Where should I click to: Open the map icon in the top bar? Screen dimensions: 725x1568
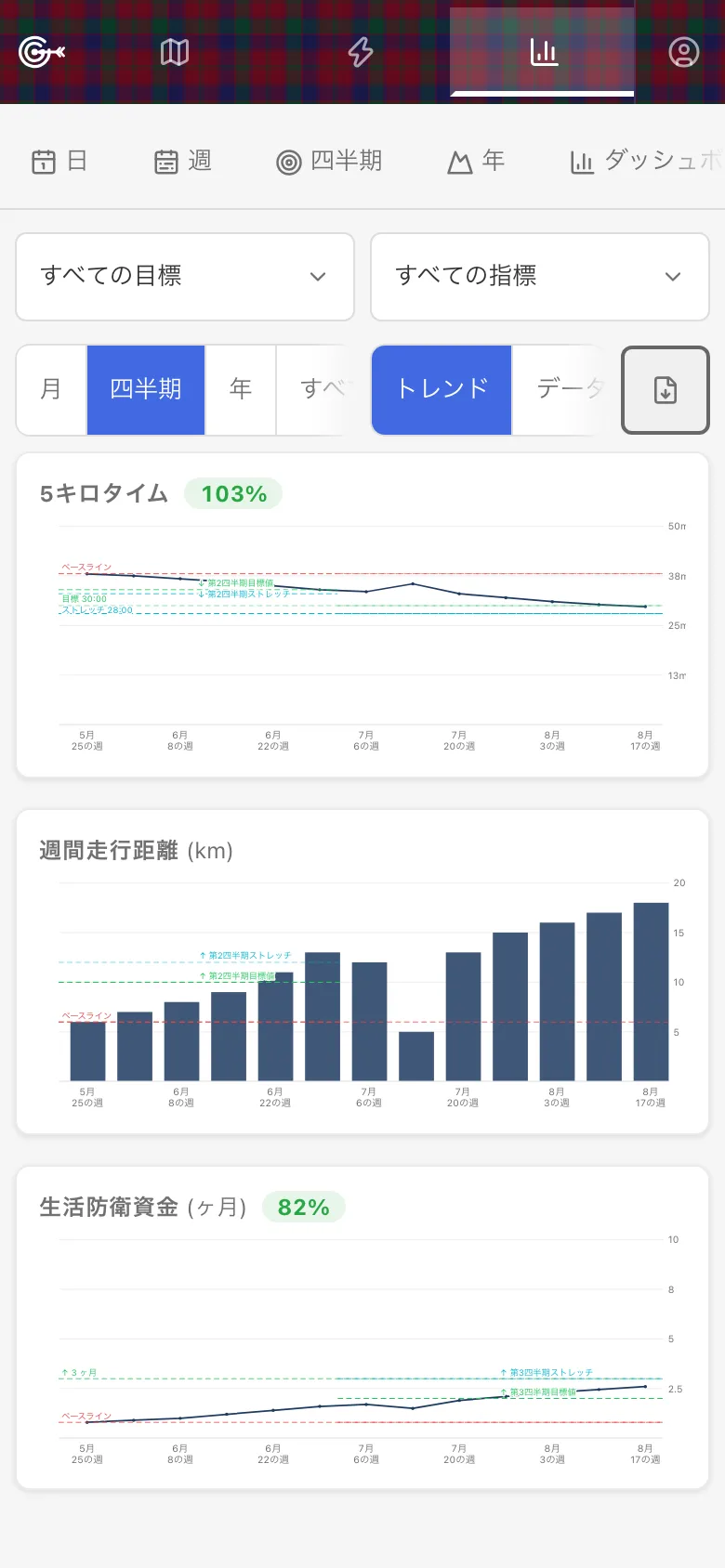coord(175,52)
